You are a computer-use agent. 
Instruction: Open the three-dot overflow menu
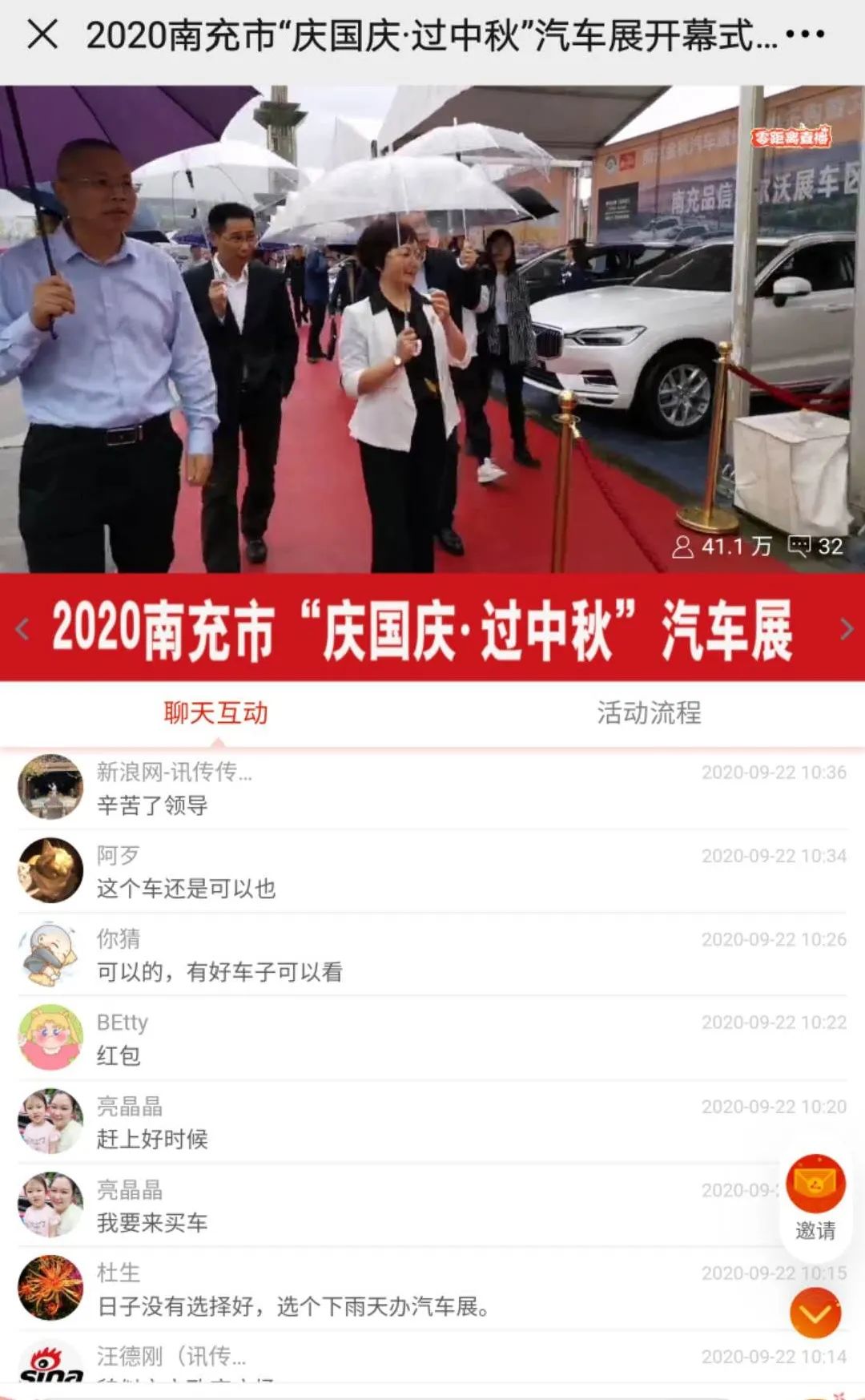805,34
